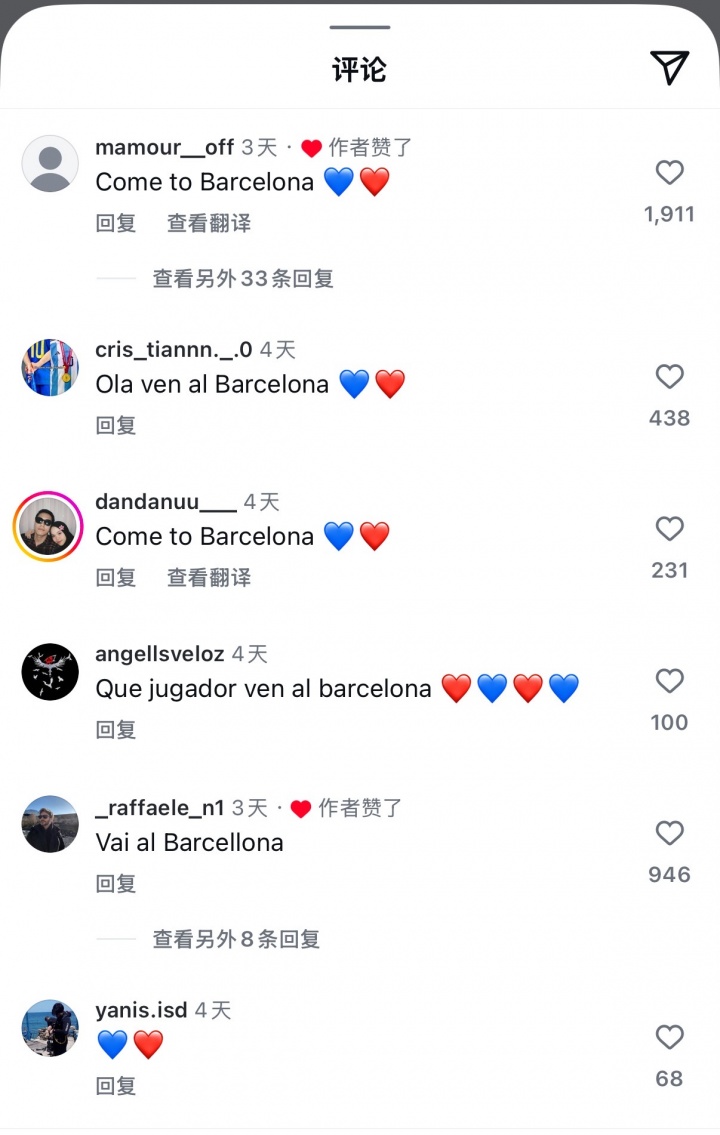This screenshot has height=1135, width=720.
Task: Like cris_tiannn._.0's comment
Action: point(669,377)
